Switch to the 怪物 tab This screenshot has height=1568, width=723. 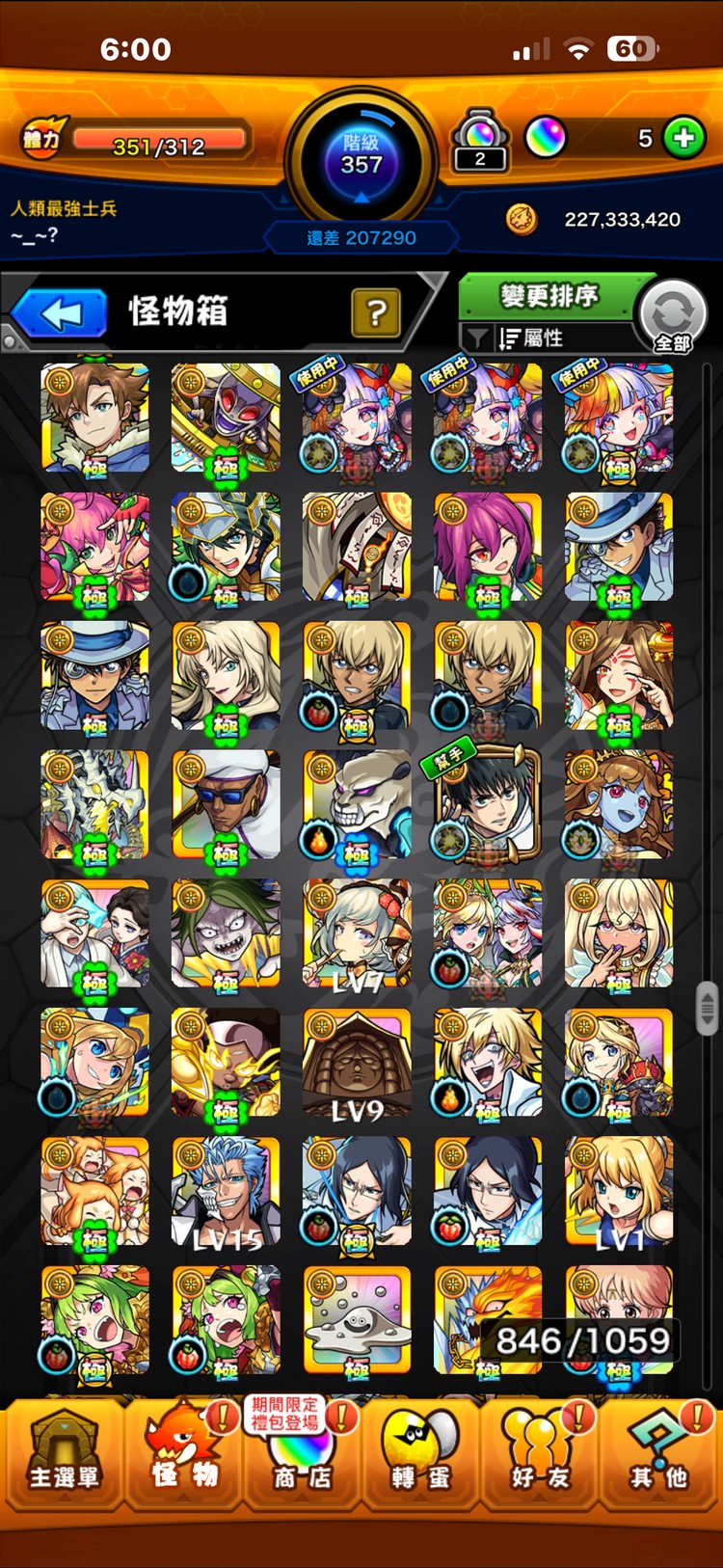tap(183, 1456)
